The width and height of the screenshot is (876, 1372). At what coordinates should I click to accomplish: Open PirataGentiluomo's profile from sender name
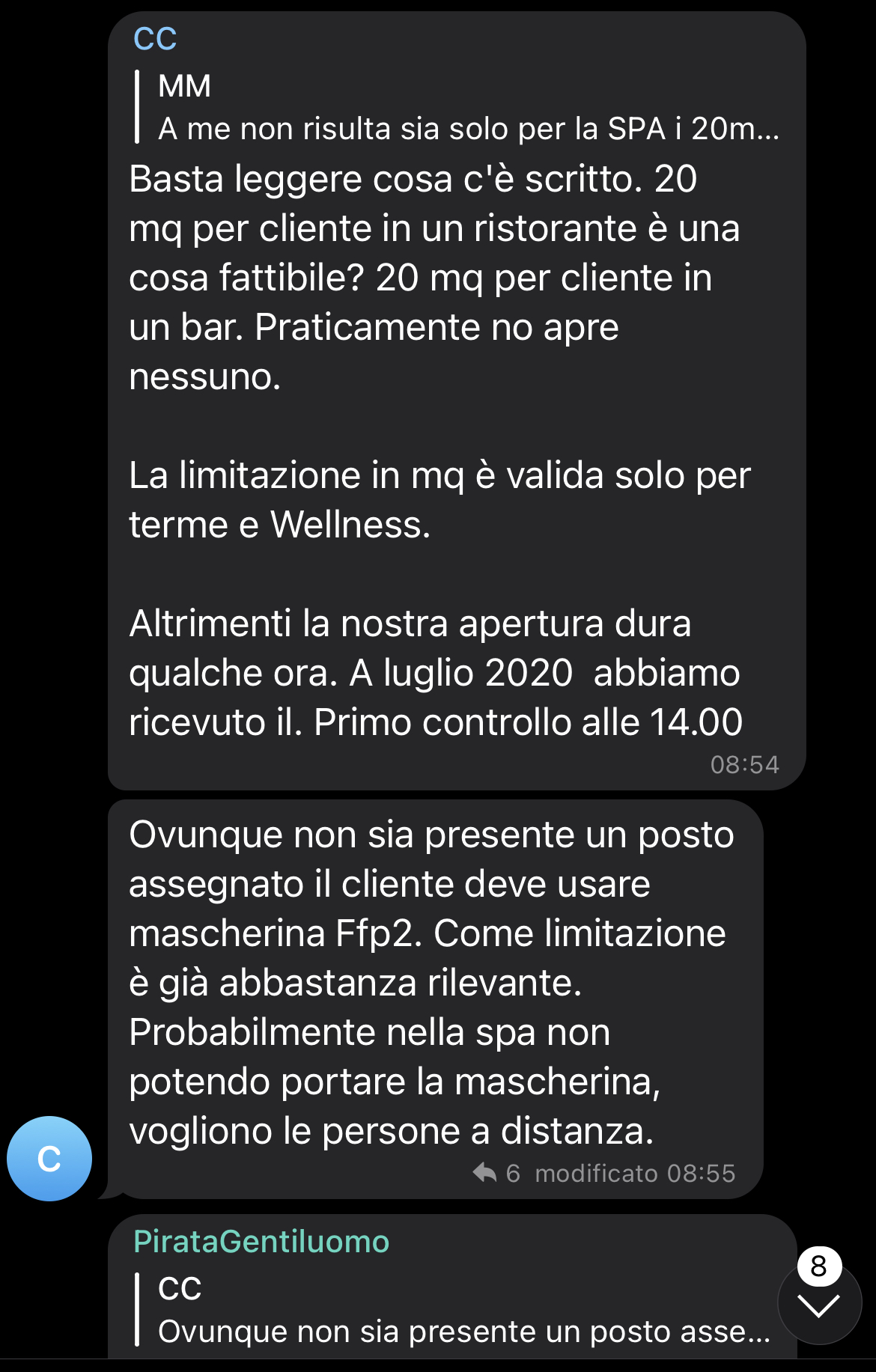pyautogui.click(x=261, y=1242)
